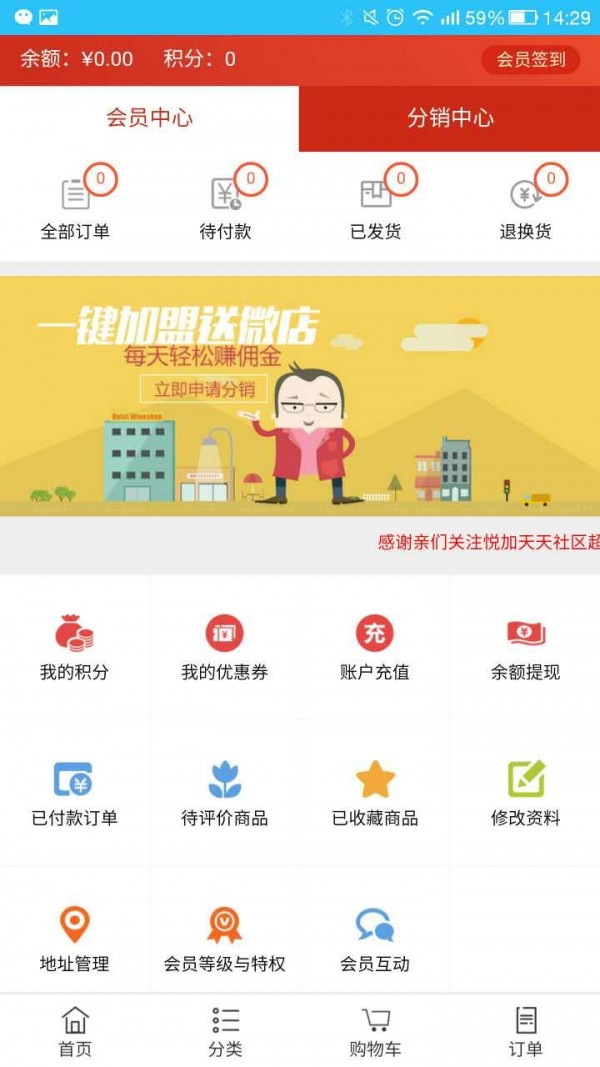600x1067 pixels.
Task: Open 全部订单 all orders
Action: (x=75, y=207)
